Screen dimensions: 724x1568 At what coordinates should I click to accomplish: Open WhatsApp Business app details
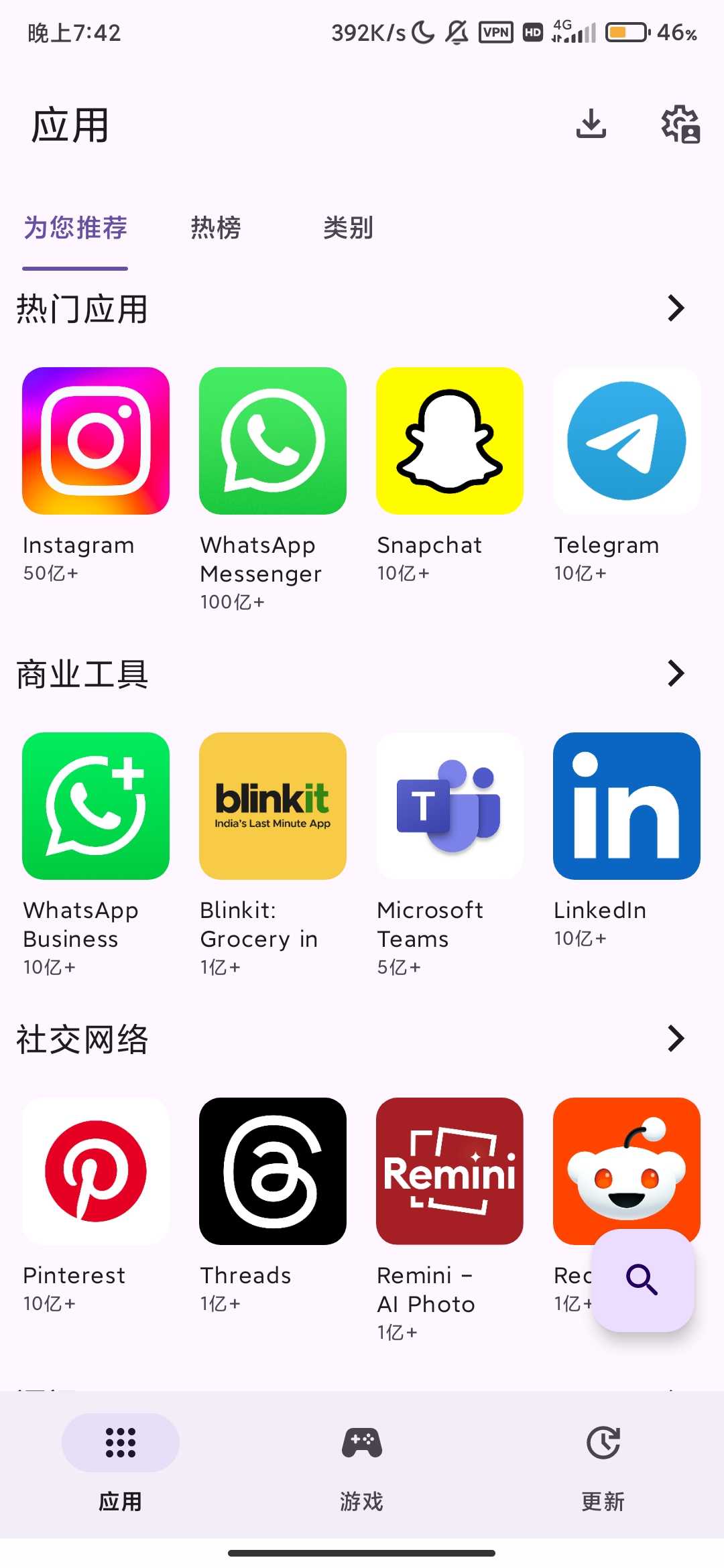pos(96,806)
